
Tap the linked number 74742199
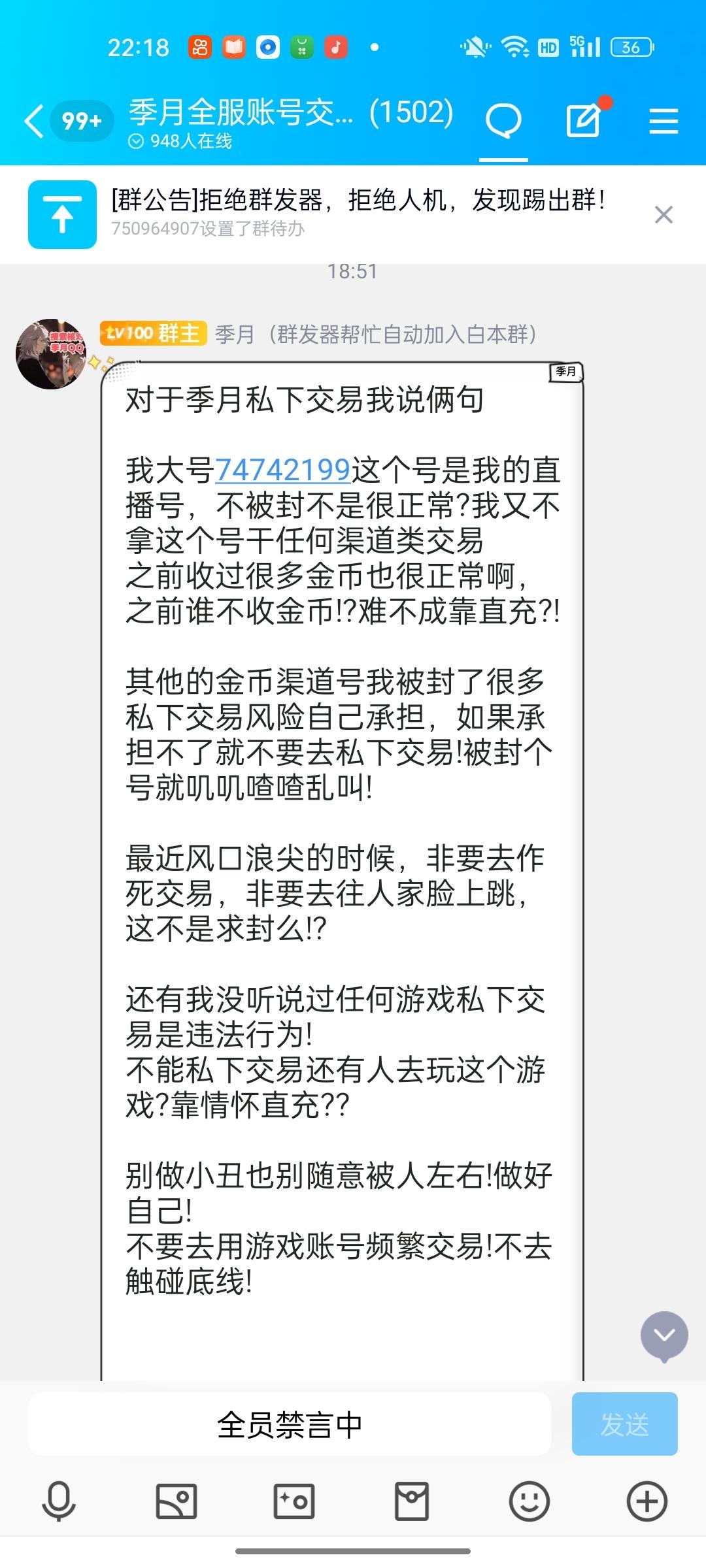[283, 470]
